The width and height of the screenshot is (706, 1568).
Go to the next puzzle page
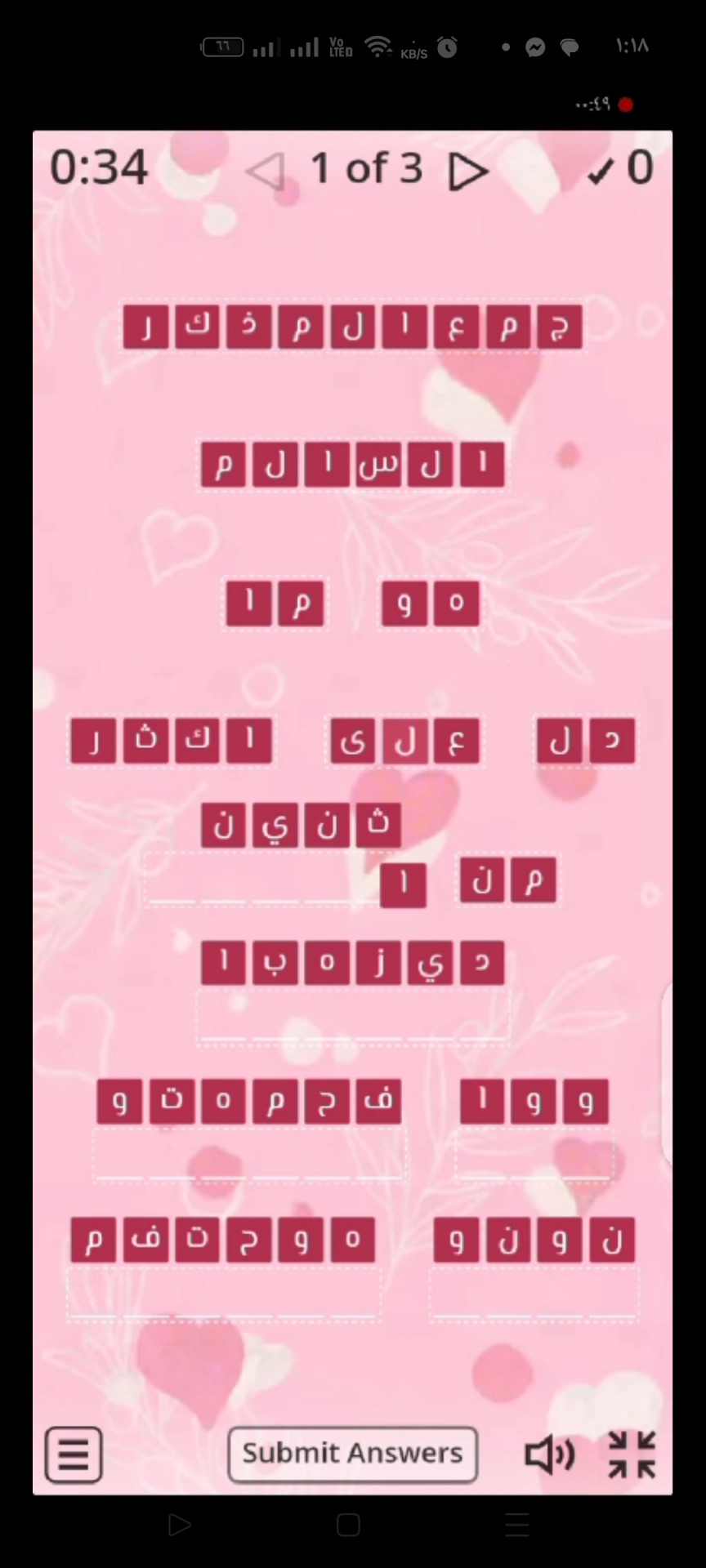coord(467,171)
